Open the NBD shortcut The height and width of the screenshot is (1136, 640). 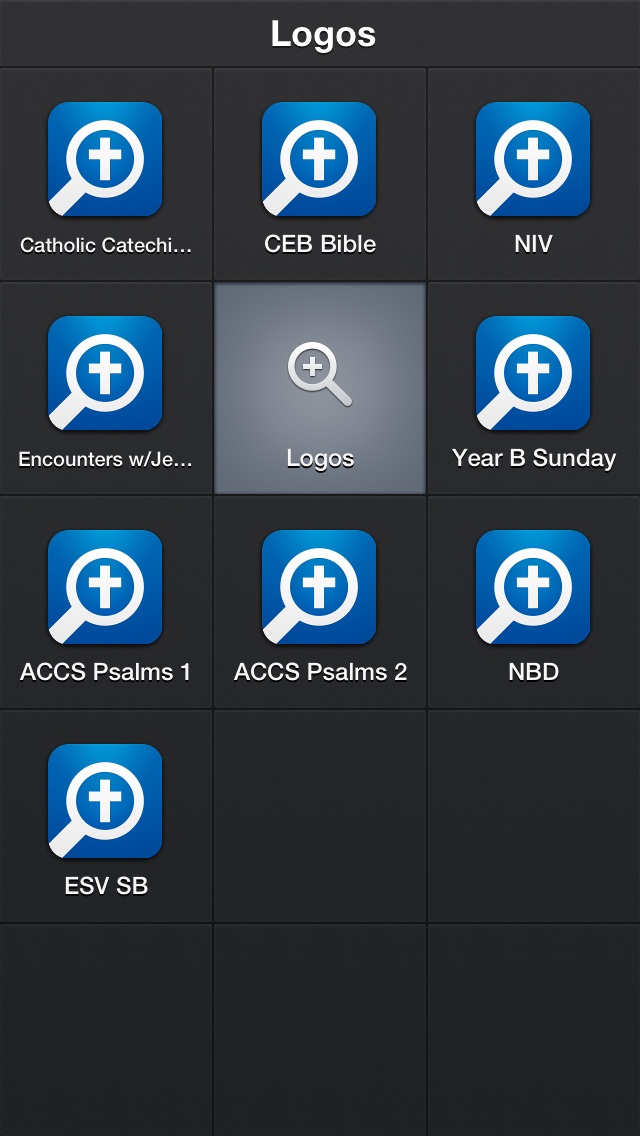(x=534, y=602)
